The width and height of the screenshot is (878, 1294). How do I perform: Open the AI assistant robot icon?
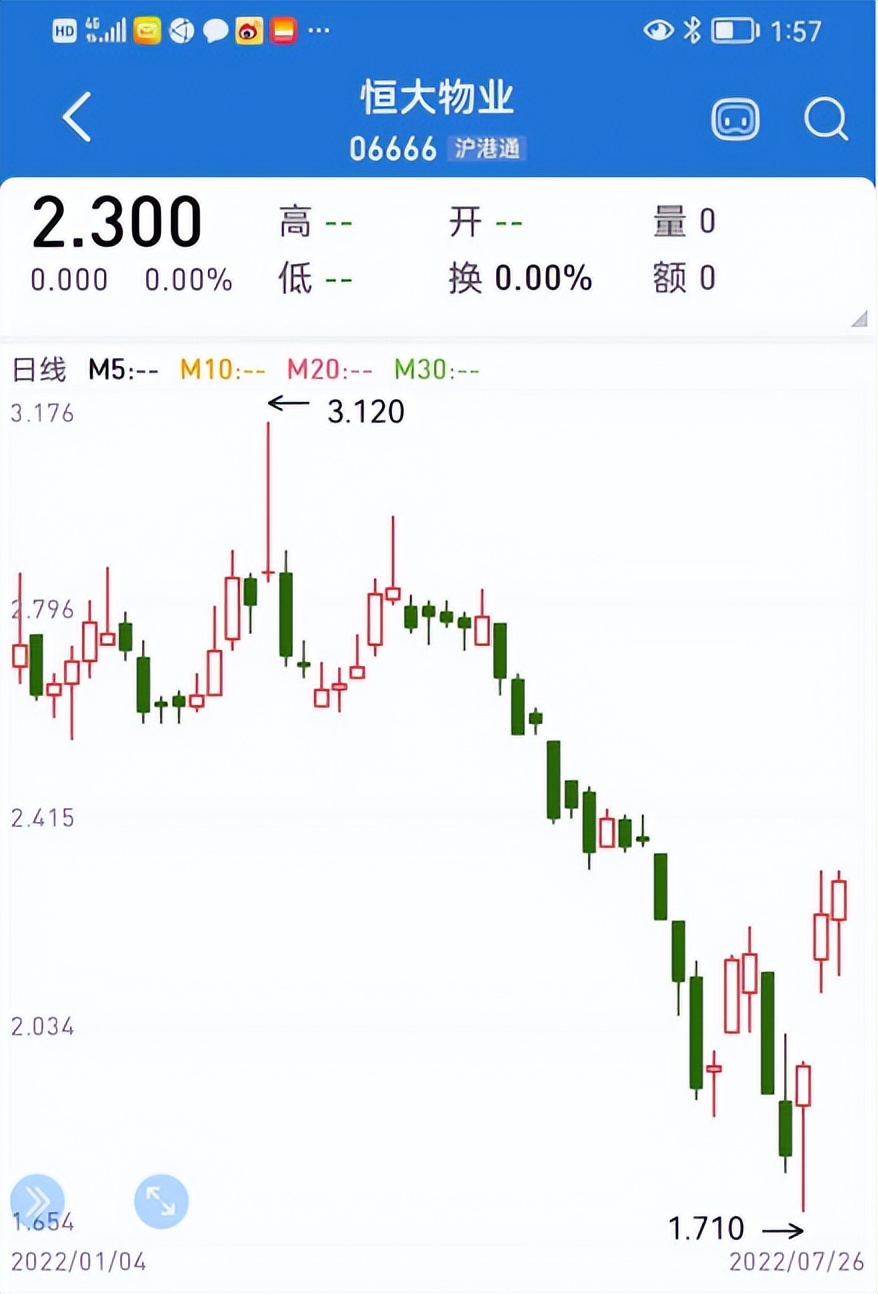[x=735, y=118]
